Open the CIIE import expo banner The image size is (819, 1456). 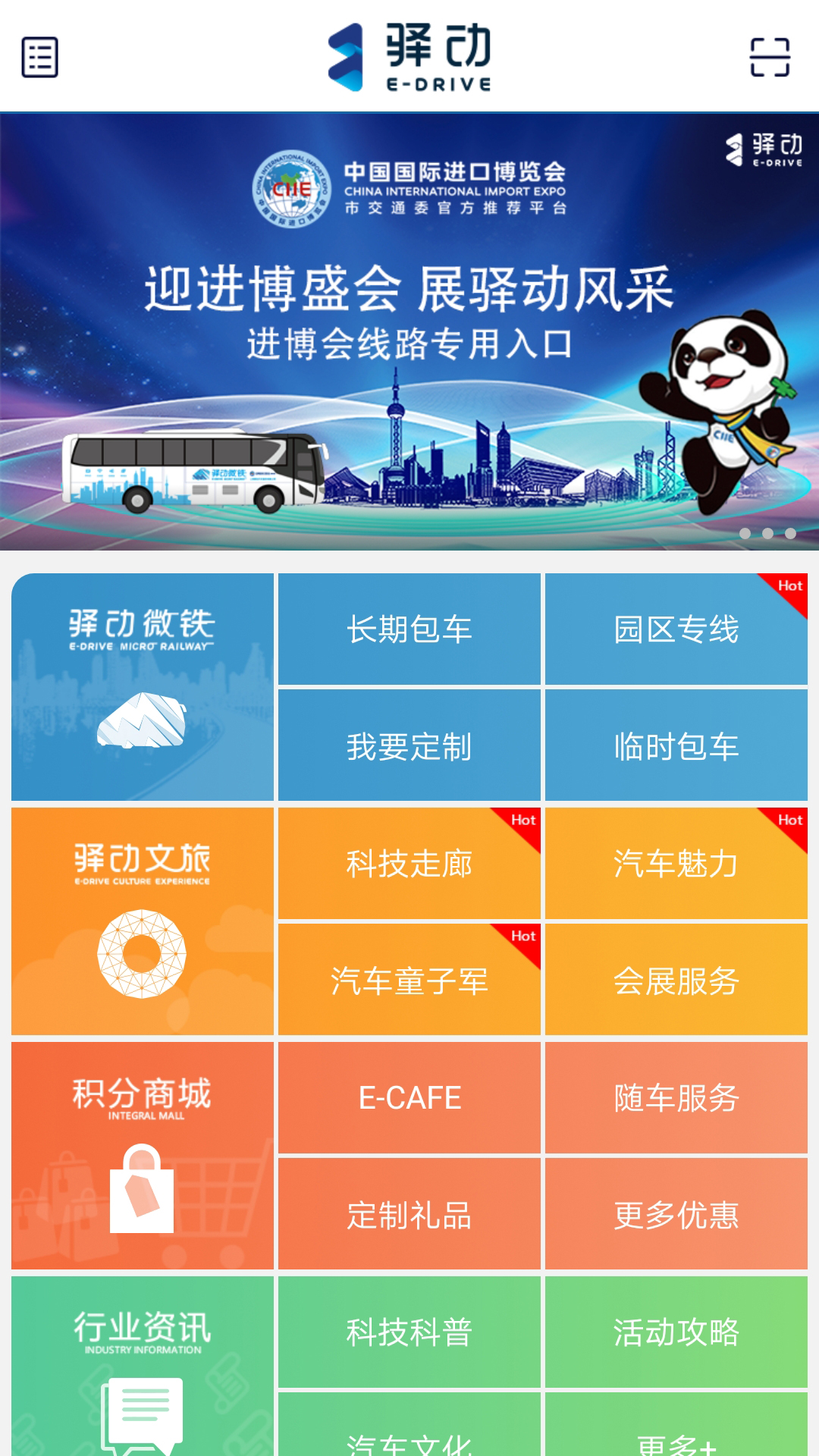coord(409,331)
